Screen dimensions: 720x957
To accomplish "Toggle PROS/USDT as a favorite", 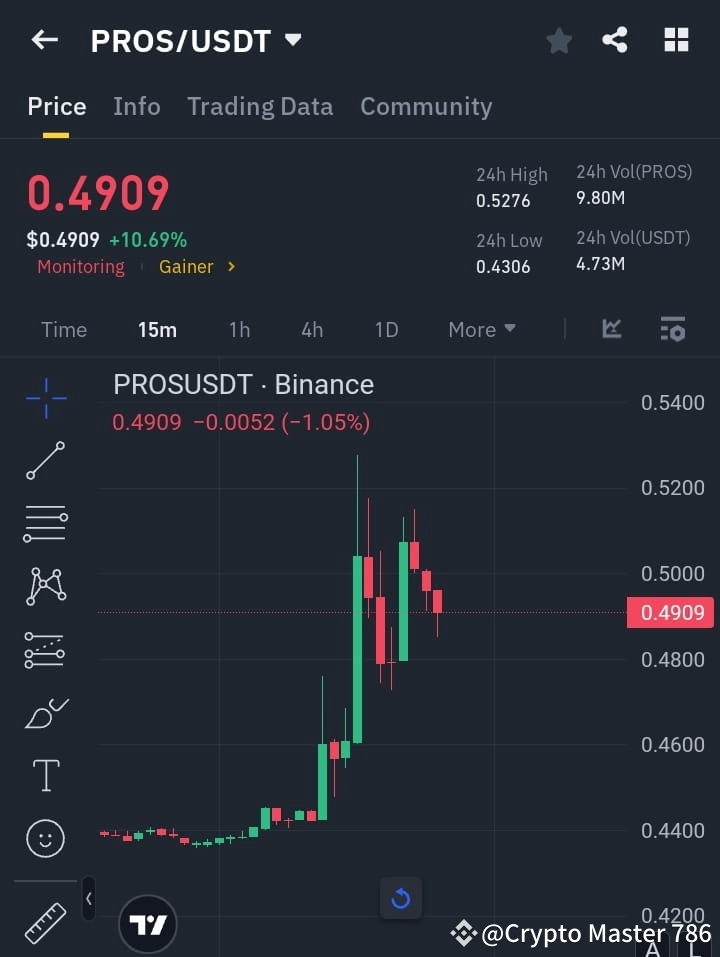I will click(559, 40).
